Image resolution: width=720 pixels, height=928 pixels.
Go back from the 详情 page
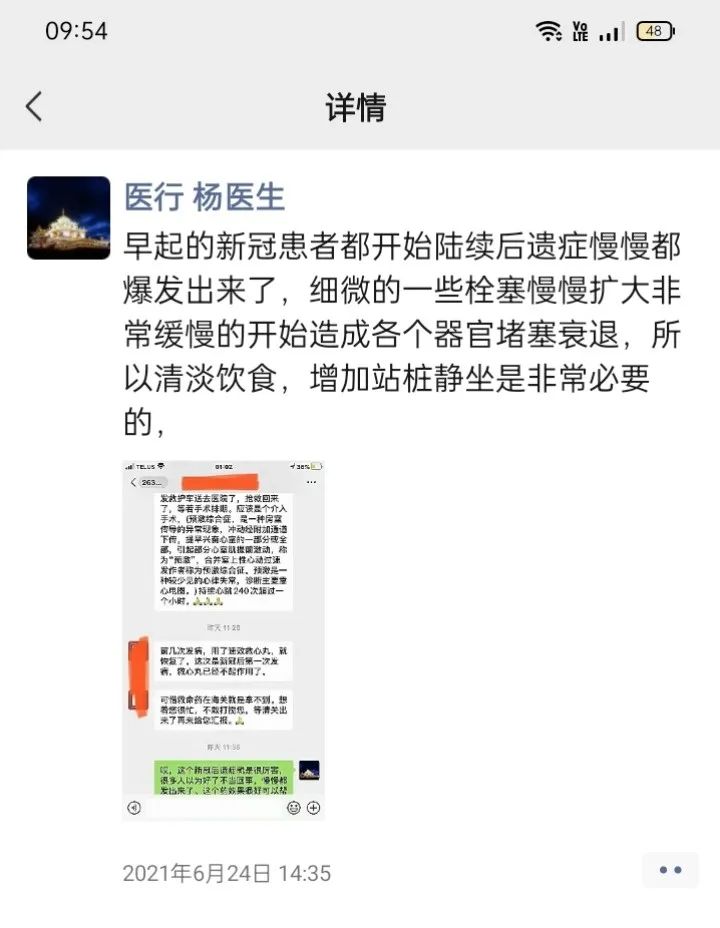pyautogui.click(x=35, y=106)
